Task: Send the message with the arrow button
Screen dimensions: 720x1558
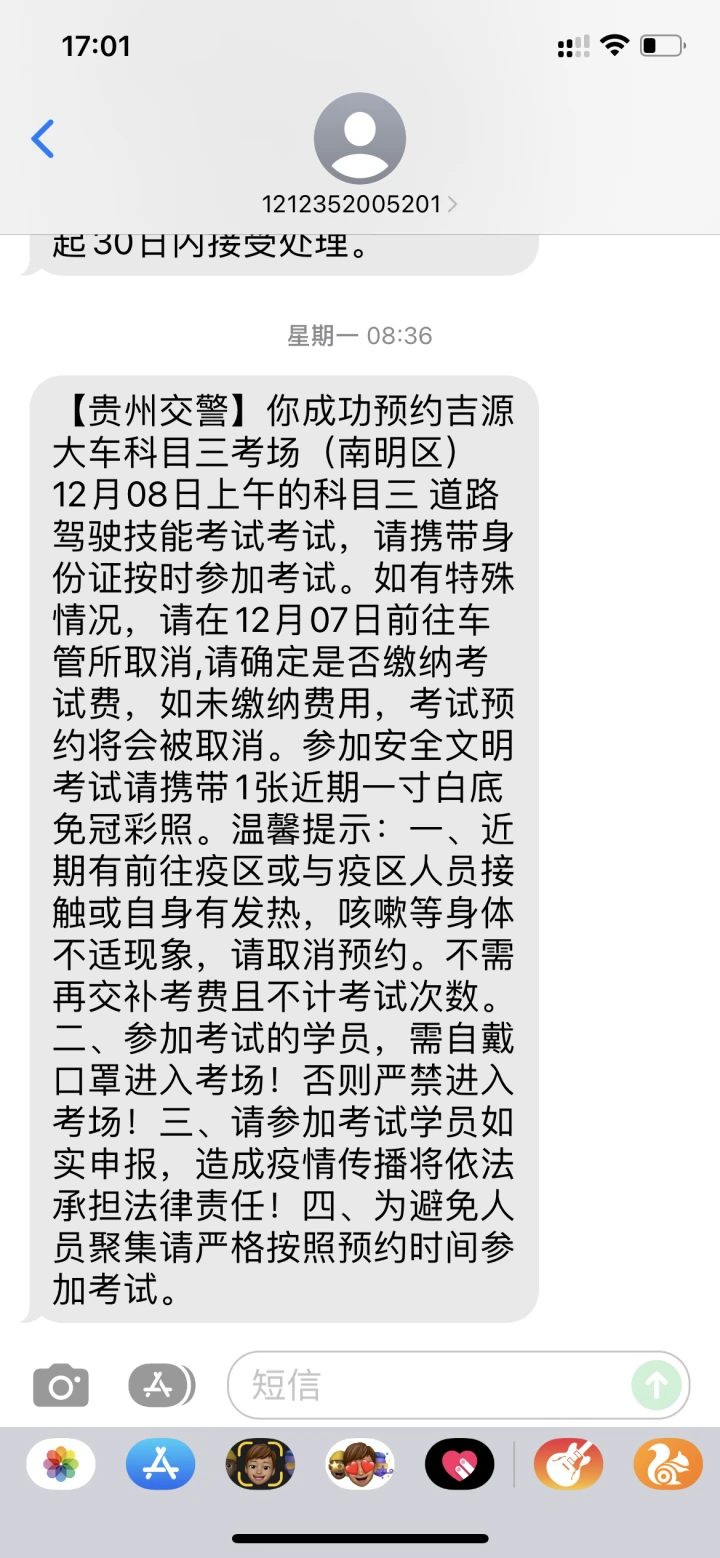Action: [x=657, y=1385]
